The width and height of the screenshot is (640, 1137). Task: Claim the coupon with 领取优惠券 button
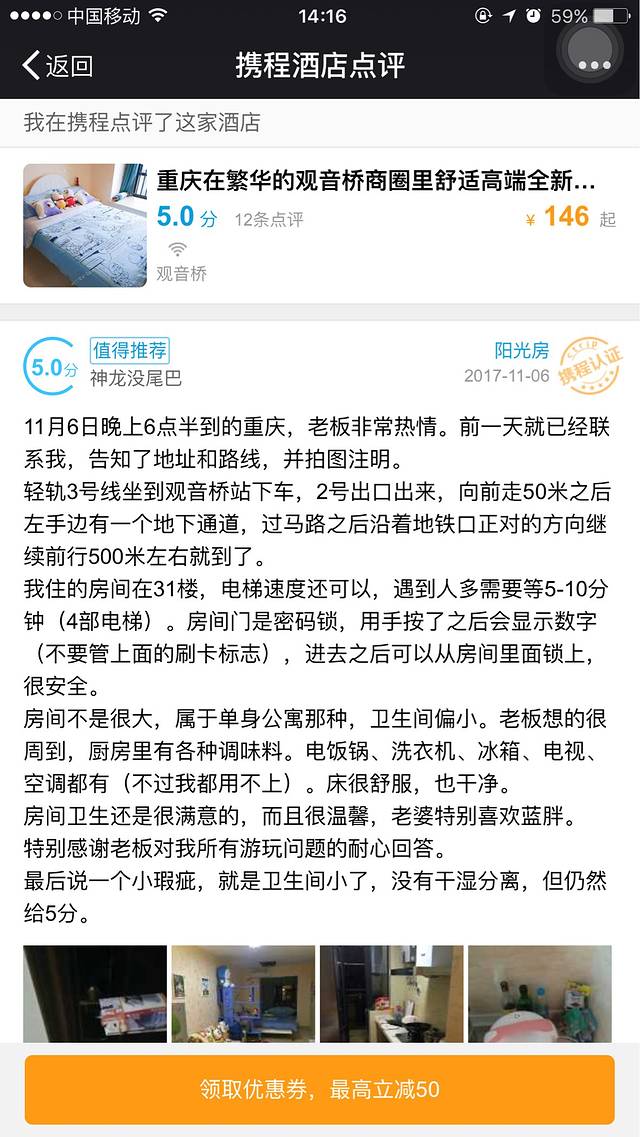point(320,1089)
